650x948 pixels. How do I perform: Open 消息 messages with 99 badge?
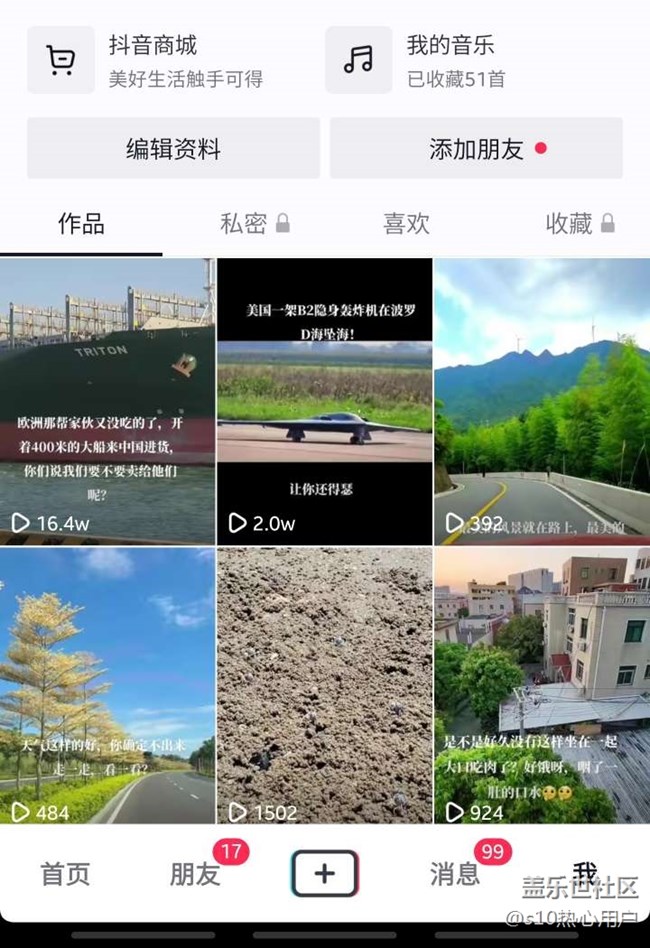455,873
